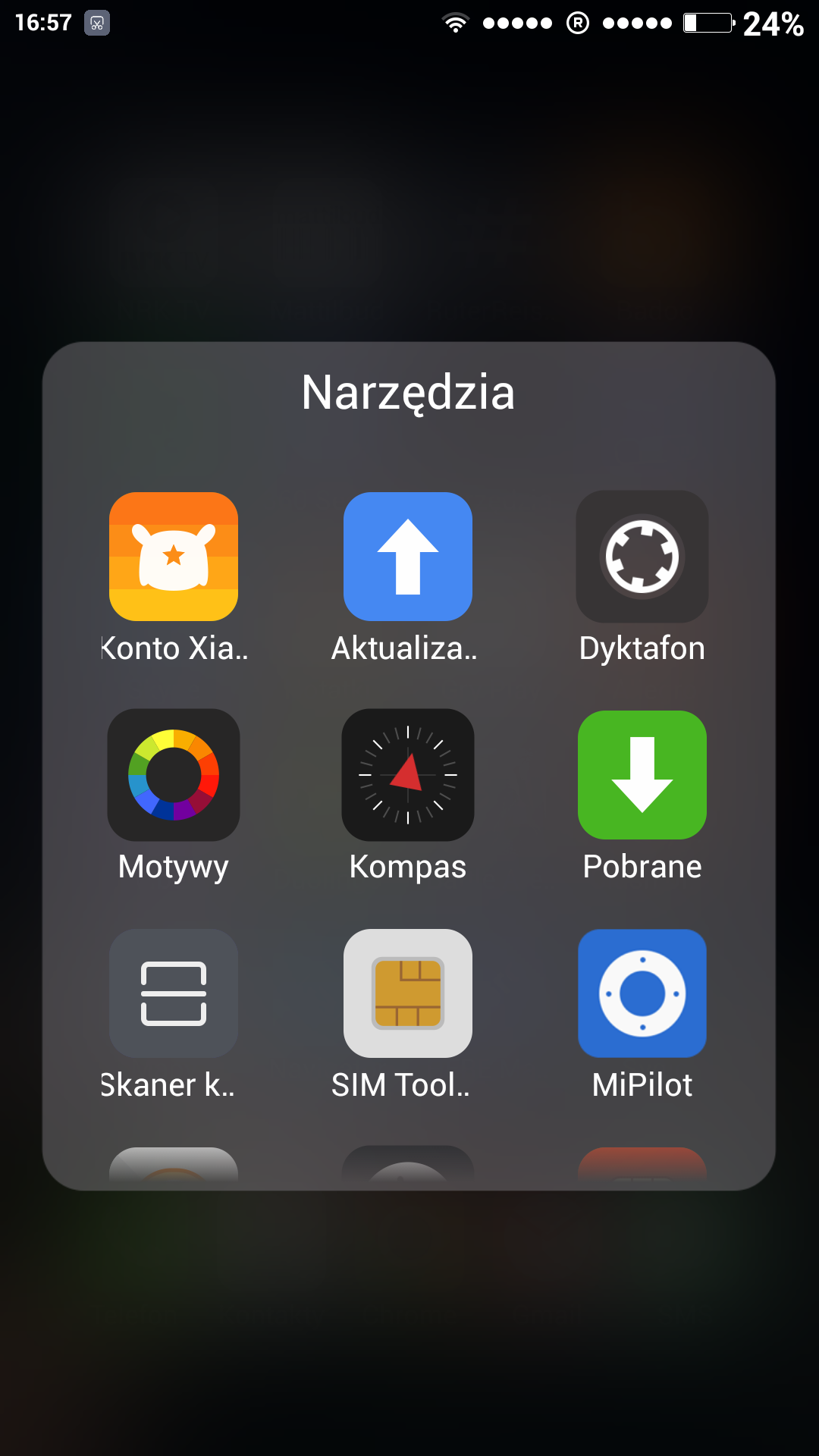Image resolution: width=819 pixels, height=1456 pixels.
Task: Launch the SIM Toolkit app
Action: pos(408,993)
